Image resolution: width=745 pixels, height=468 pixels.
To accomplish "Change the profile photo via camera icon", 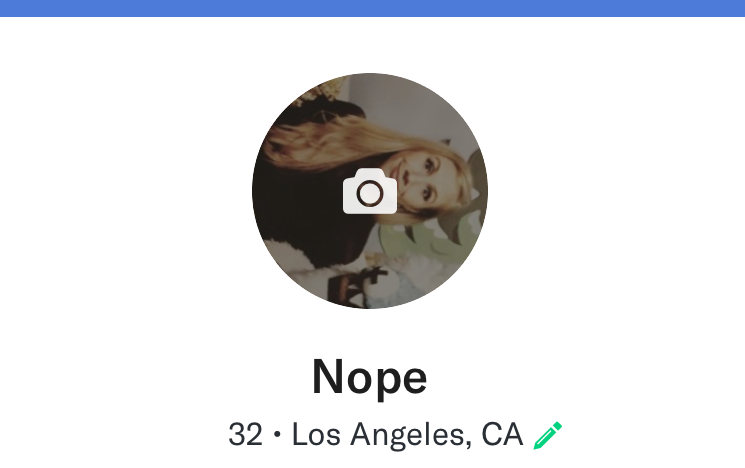I will [x=370, y=191].
